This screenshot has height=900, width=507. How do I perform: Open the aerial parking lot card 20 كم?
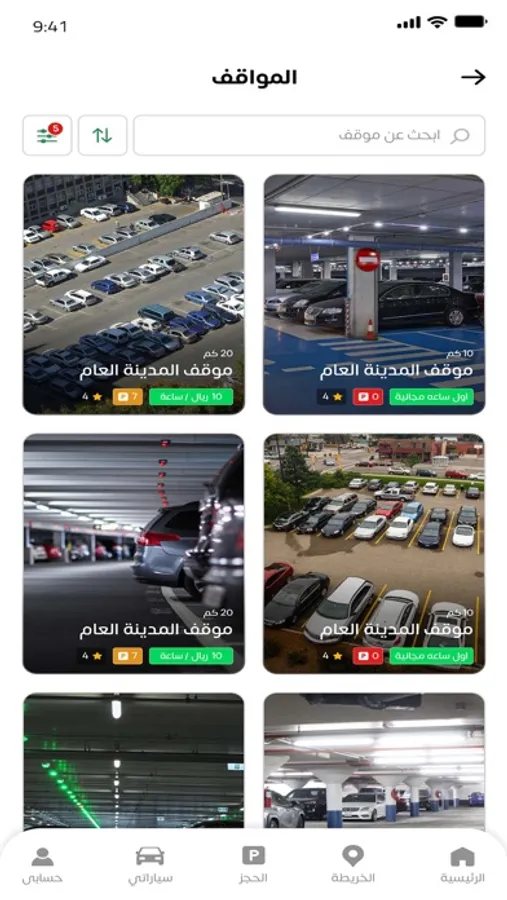(x=133, y=294)
